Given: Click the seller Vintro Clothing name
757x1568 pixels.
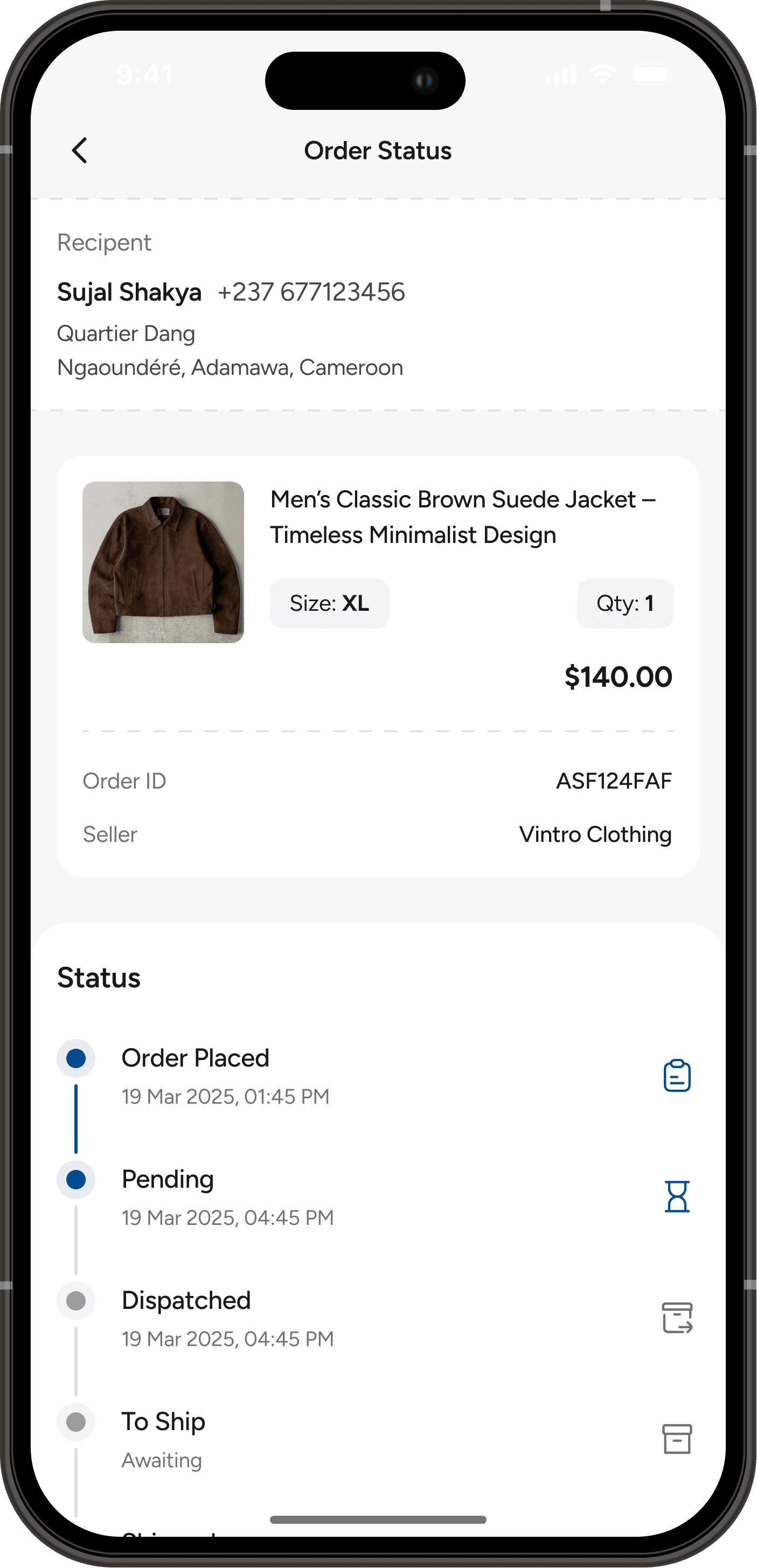Looking at the screenshot, I should coord(595,834).
